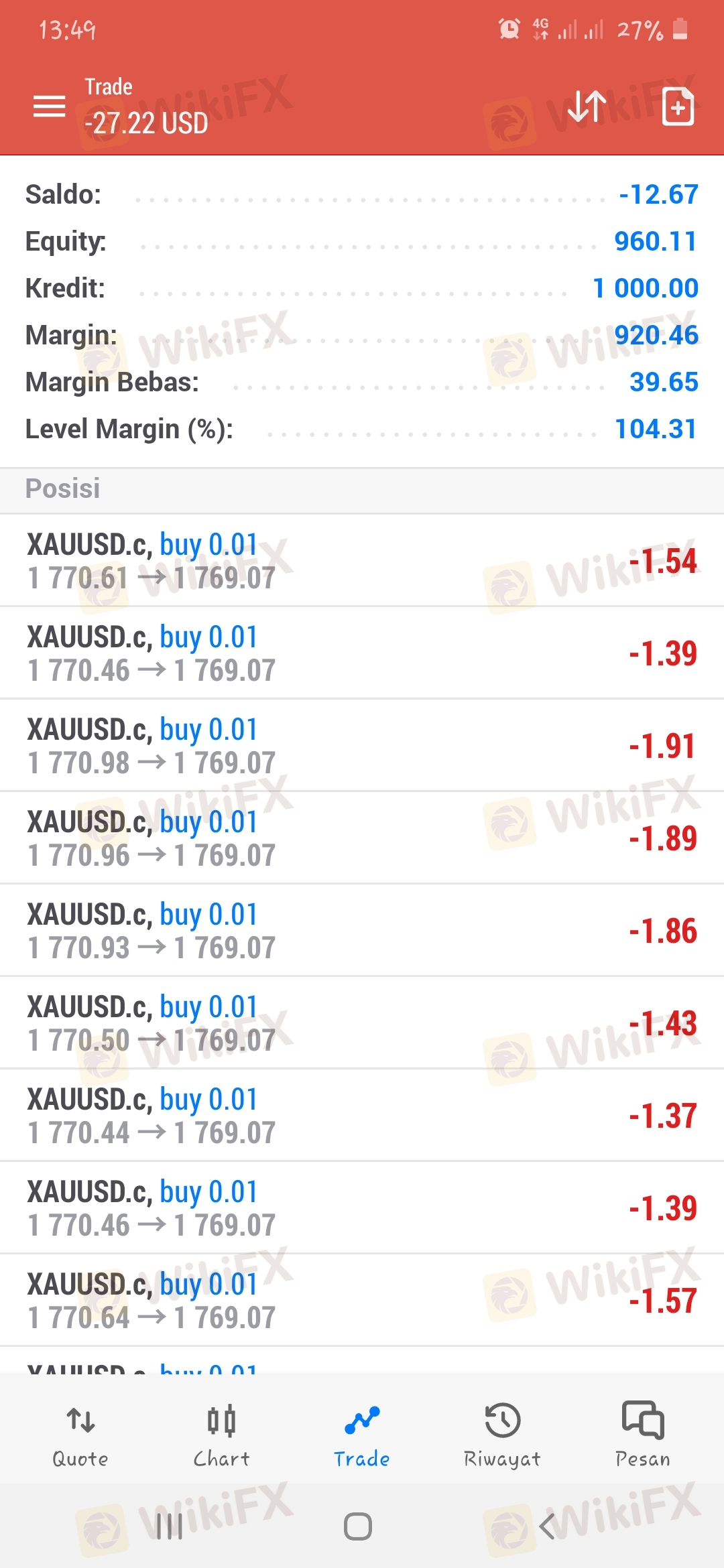Screen dimensions: 724x1568
Task: Go back with the system back button
Action: [x=547, y=1527]
